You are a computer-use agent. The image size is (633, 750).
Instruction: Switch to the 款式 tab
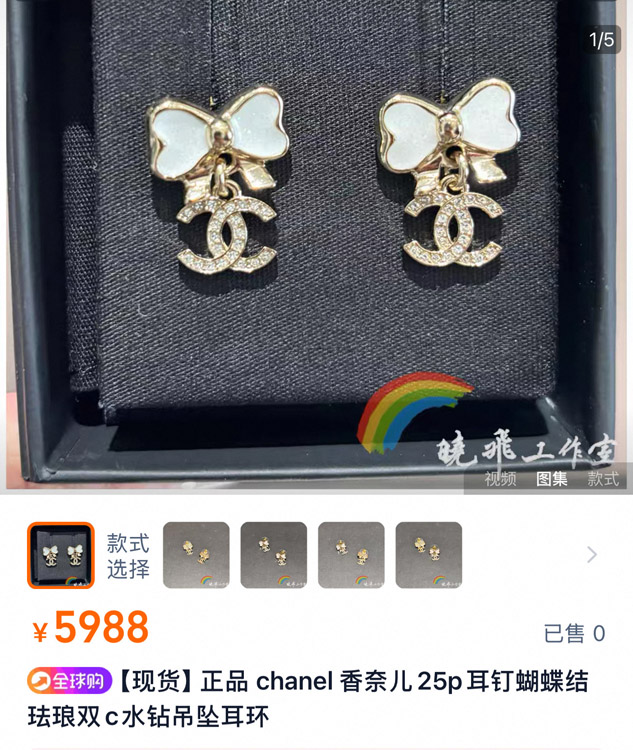pos(603,479)
